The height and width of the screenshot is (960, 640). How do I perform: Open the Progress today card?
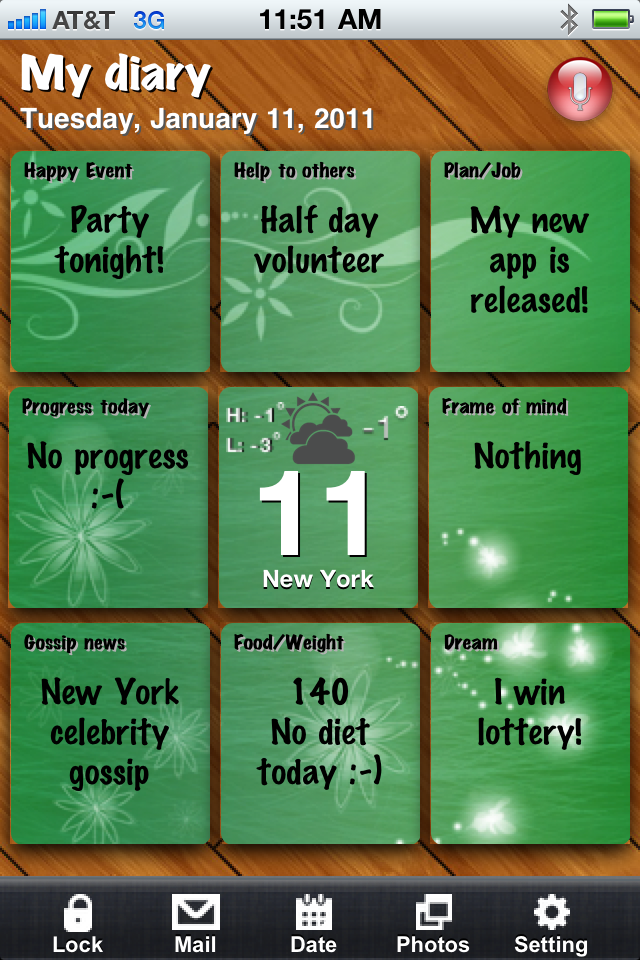tap(110, 498)
